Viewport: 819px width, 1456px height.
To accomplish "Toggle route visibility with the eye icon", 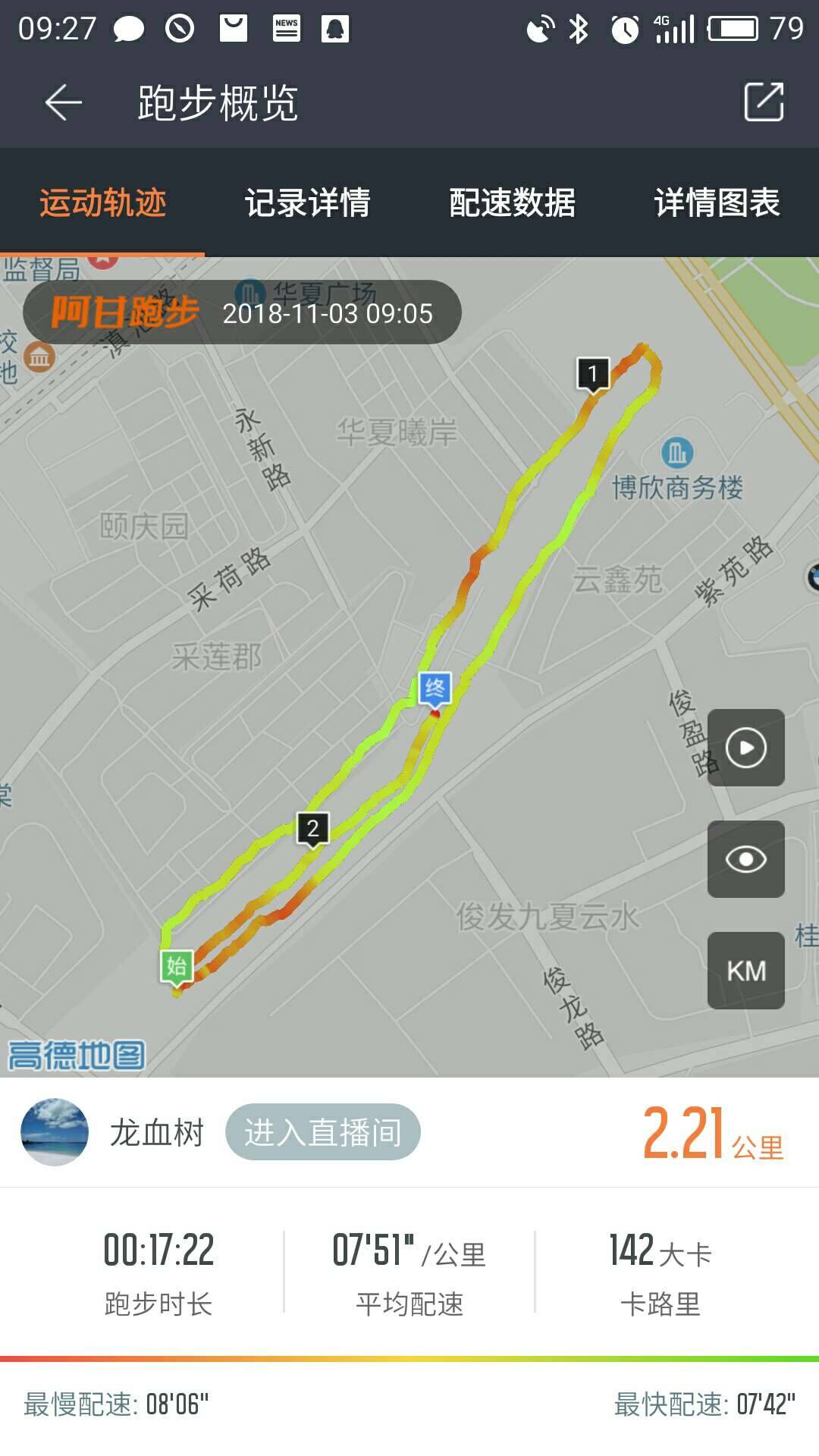I will [x=745, y=859].
